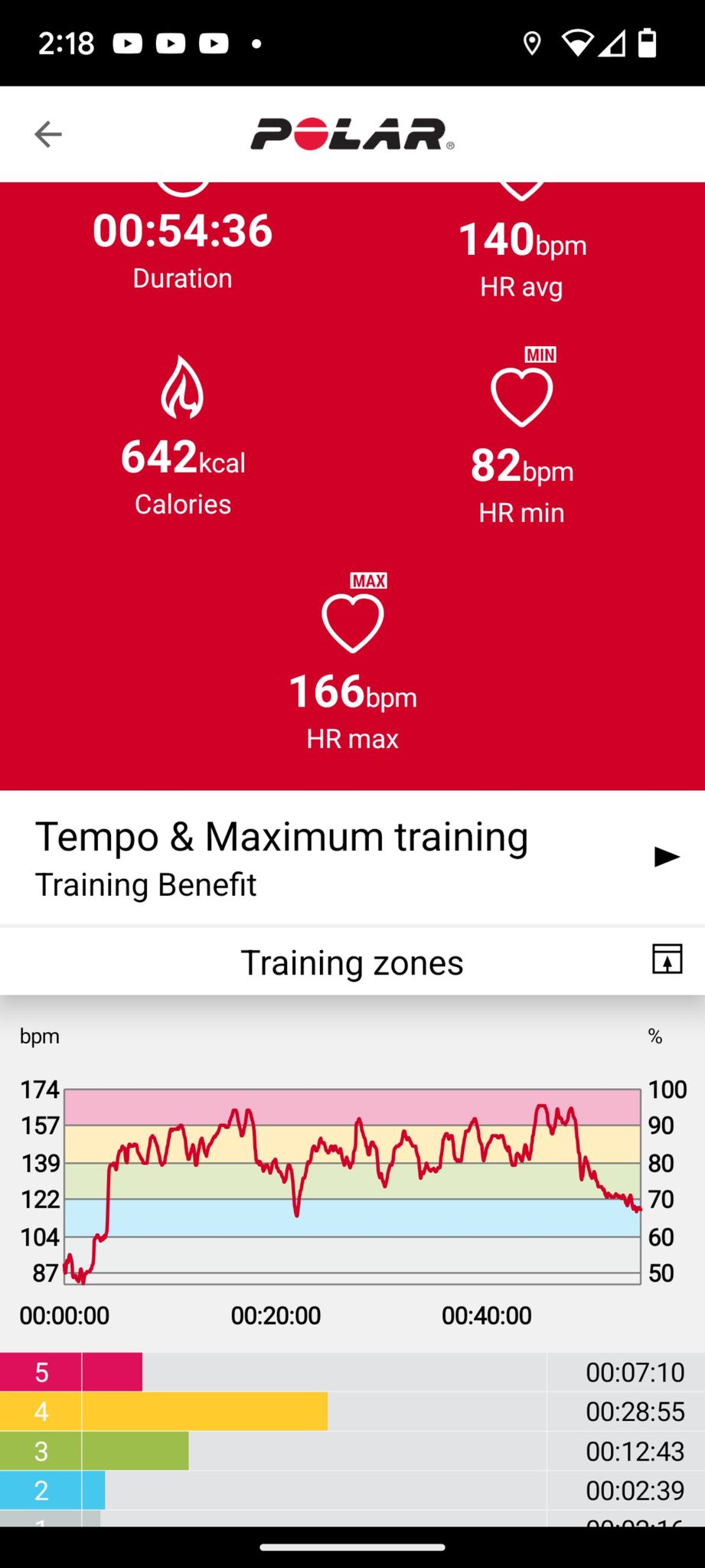Viewport: 705px width, 1568px height.
Task: Open the Tempo & Maximum training benefit details
Action: tap(352, 857)
